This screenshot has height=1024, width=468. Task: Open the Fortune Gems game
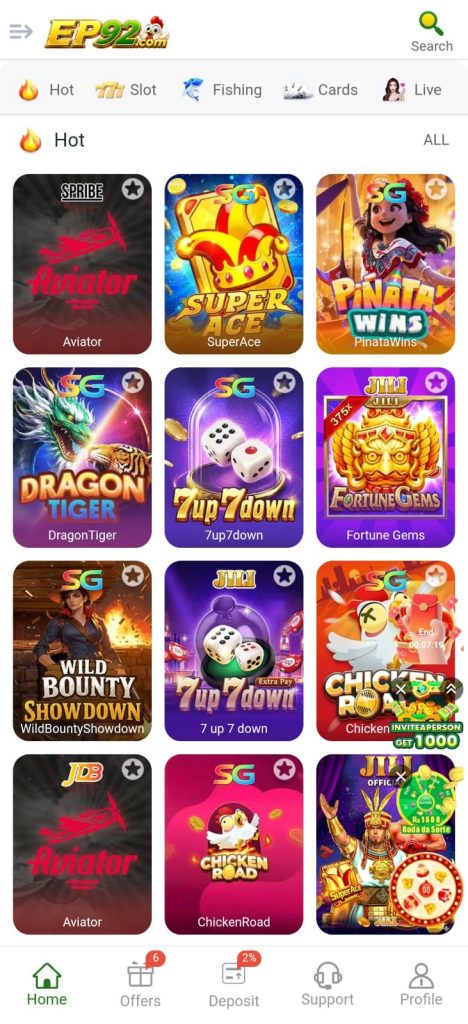[x=385, y=457]
